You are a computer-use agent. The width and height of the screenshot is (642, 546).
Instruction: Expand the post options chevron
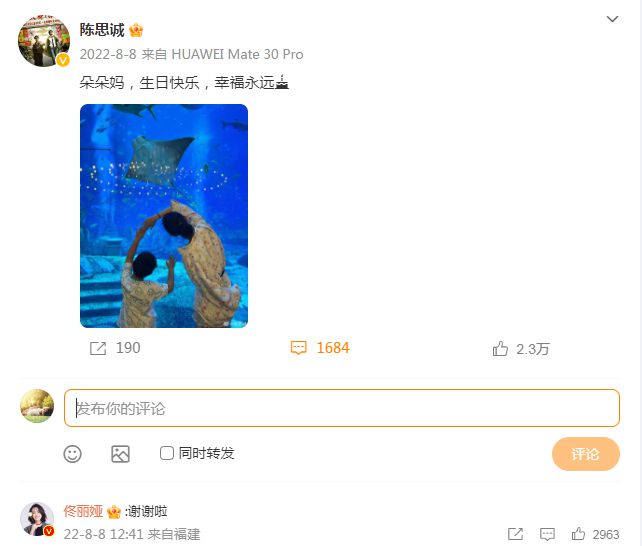[x=613, y=19]
